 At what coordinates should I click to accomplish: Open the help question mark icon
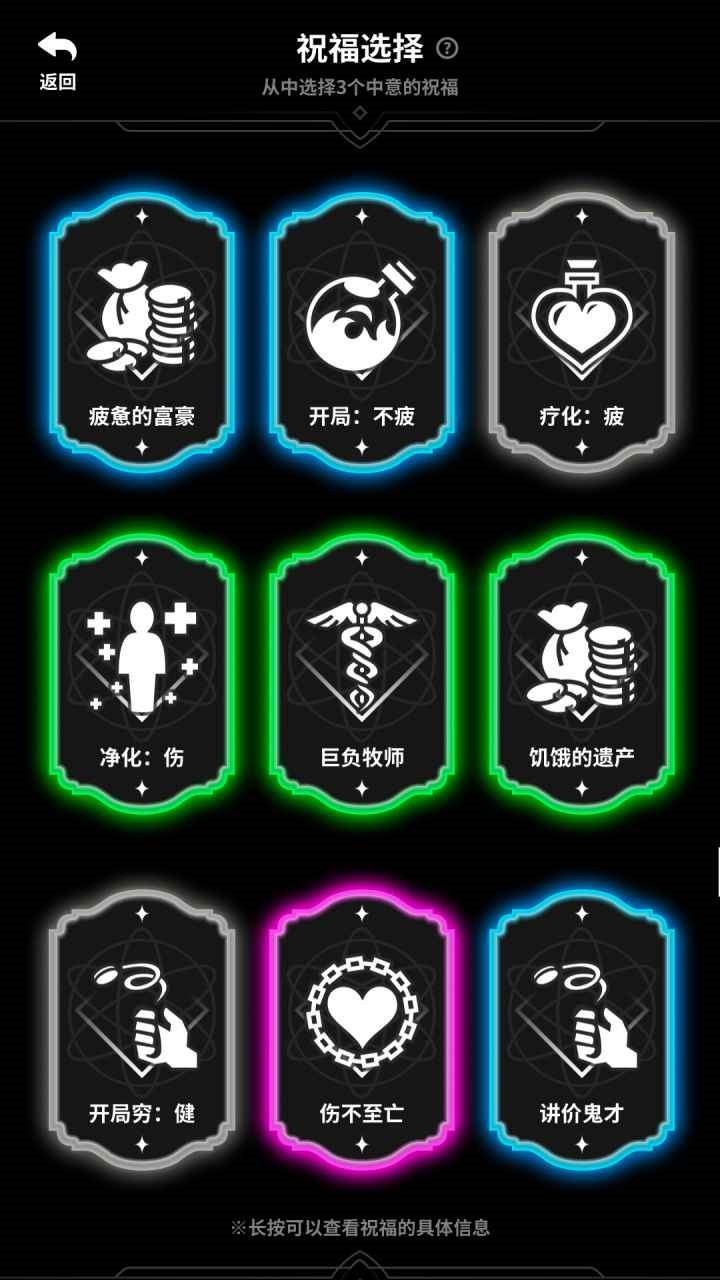click(447, 48)
